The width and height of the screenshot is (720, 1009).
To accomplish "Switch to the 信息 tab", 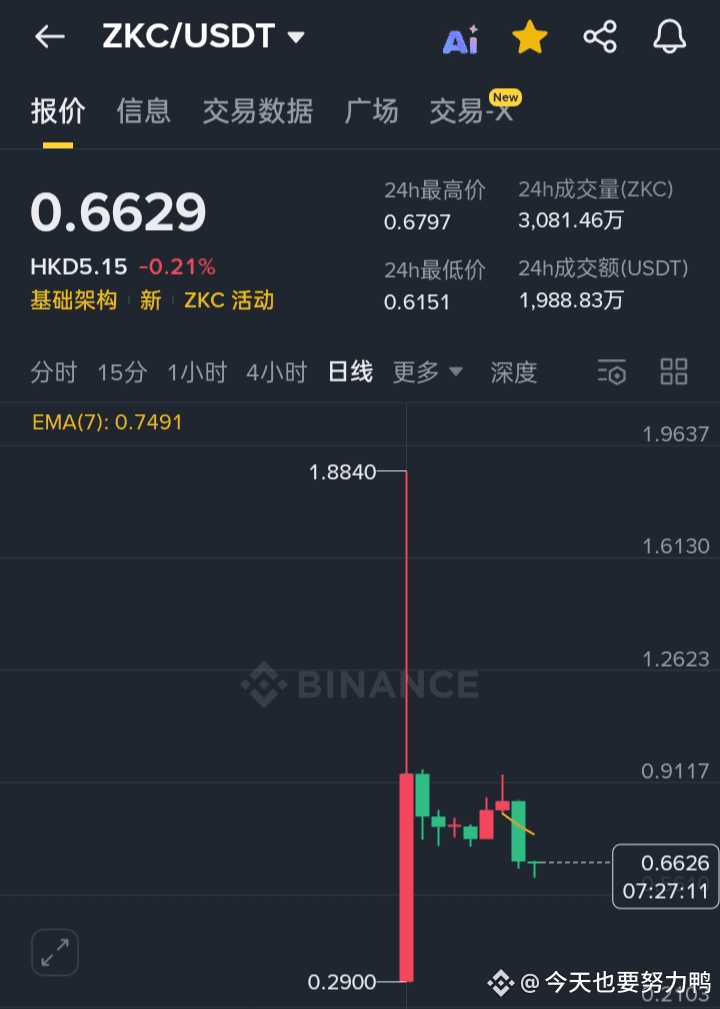I will click(x=144, y=111).
